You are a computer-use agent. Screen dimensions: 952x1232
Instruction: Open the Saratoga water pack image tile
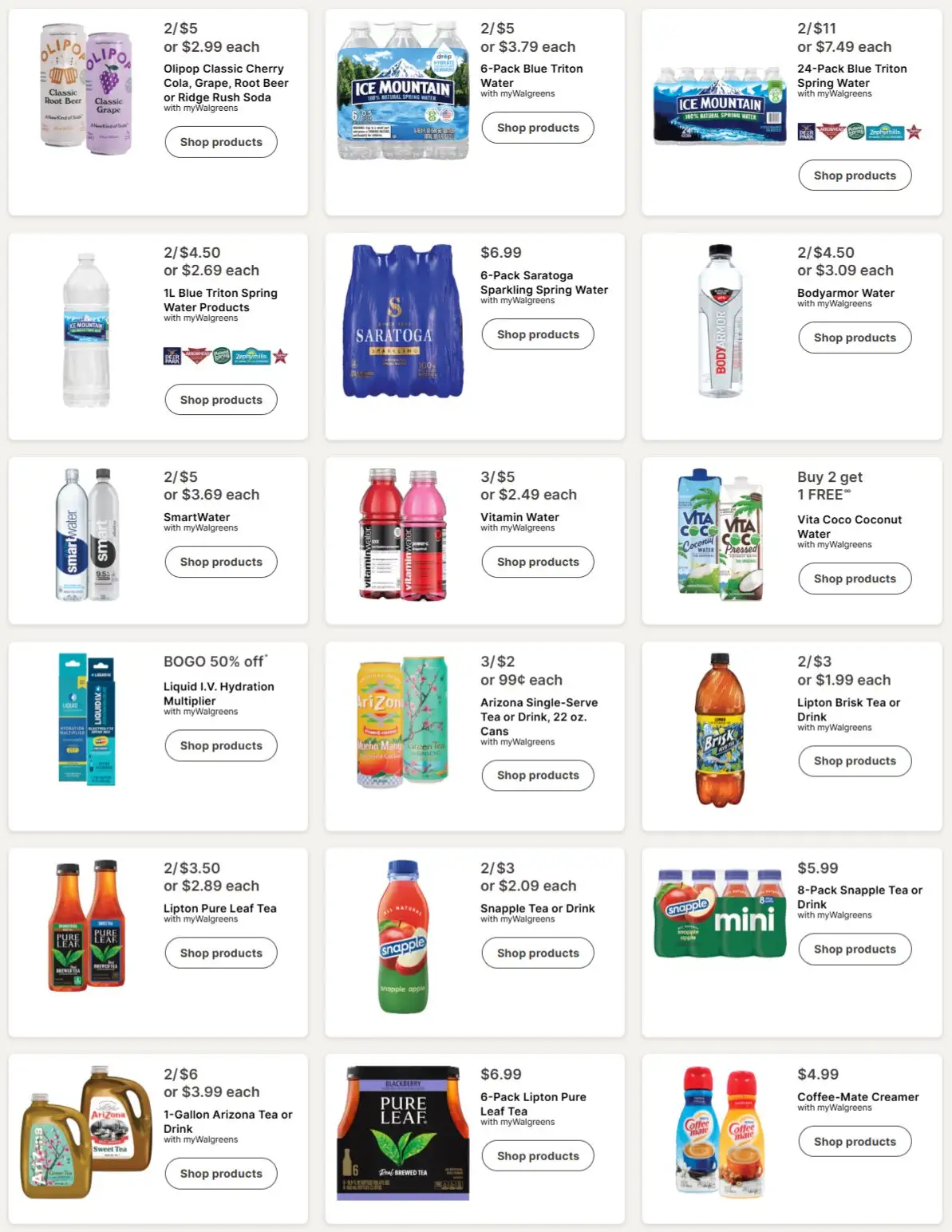[402, 322]
